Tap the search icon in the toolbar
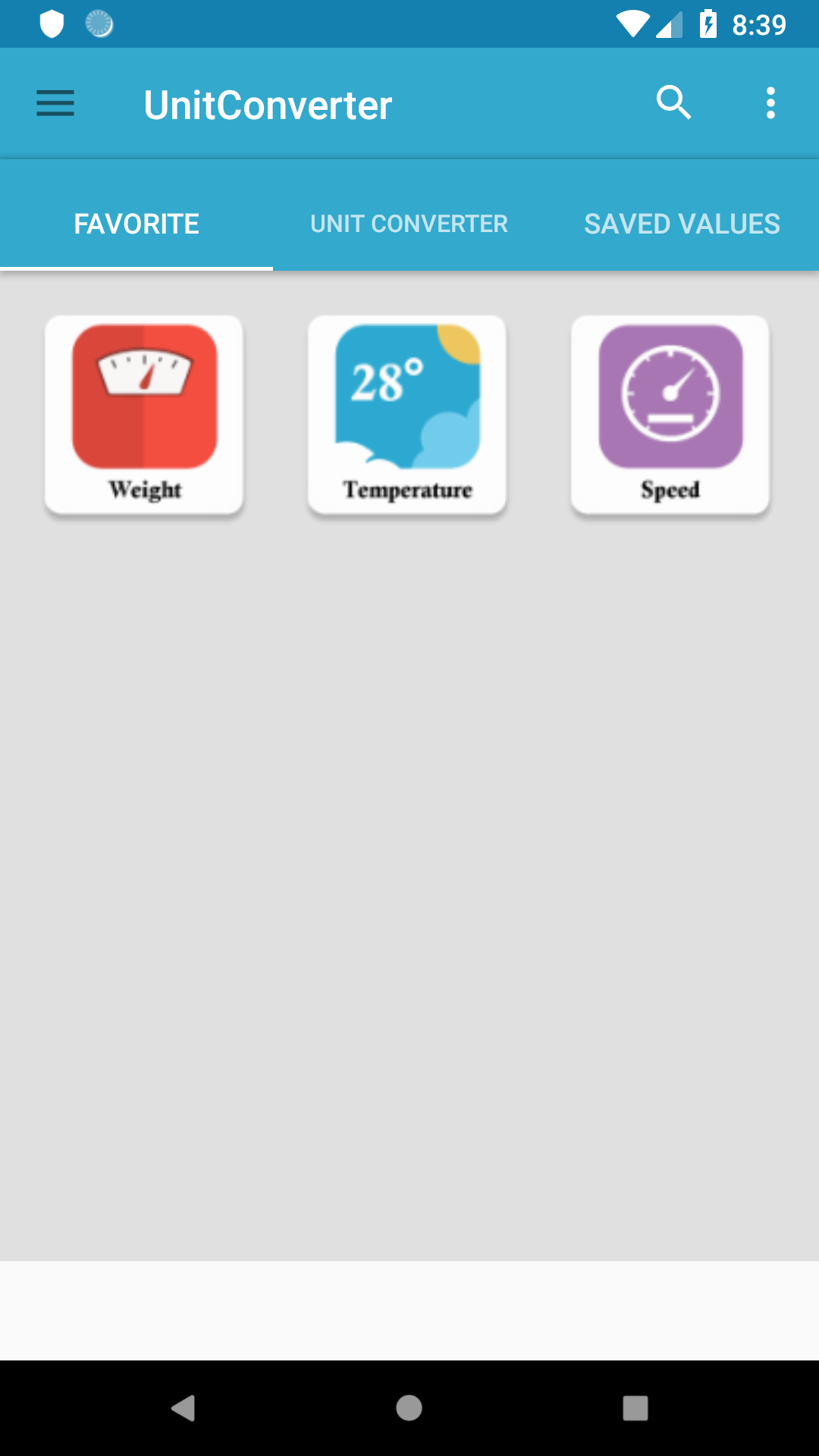 (674, 102)
